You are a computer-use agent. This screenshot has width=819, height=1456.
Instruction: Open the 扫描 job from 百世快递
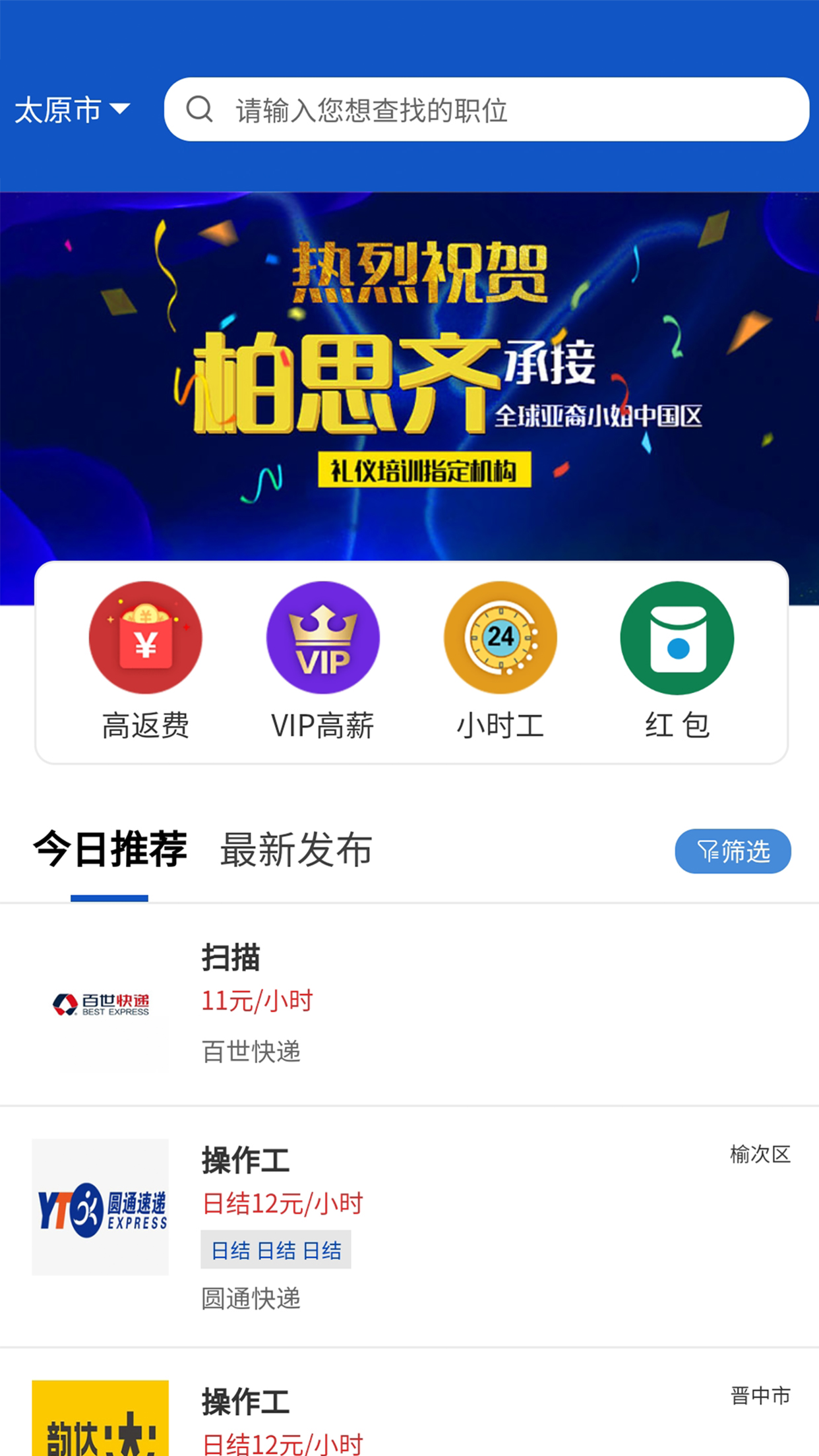pyautogui.click(x=409, y=1004)
